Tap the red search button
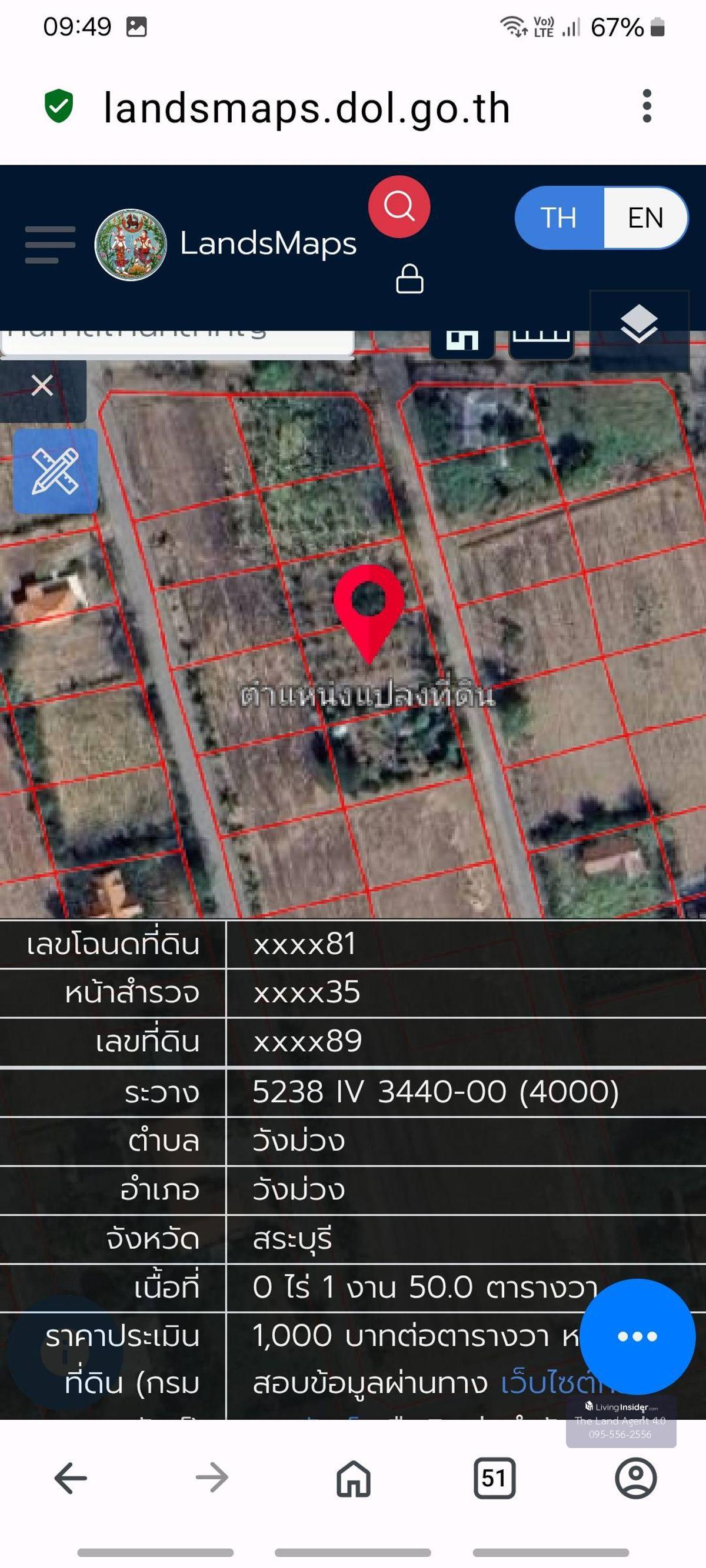The width and height of the screenshot is (706, 1568). coord(399,207)
